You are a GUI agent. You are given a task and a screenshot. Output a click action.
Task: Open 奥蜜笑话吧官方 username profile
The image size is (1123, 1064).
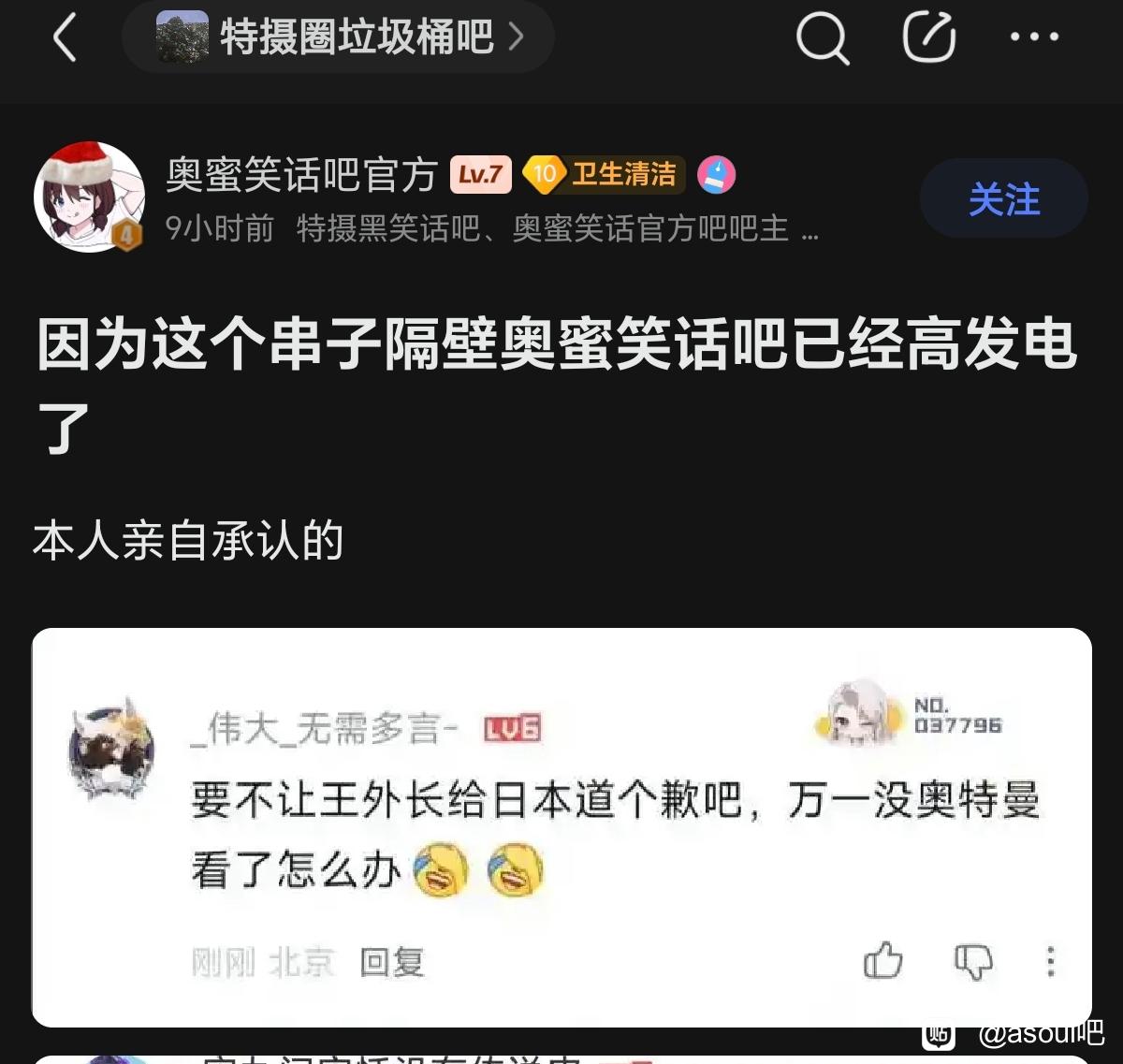(301, 175)
